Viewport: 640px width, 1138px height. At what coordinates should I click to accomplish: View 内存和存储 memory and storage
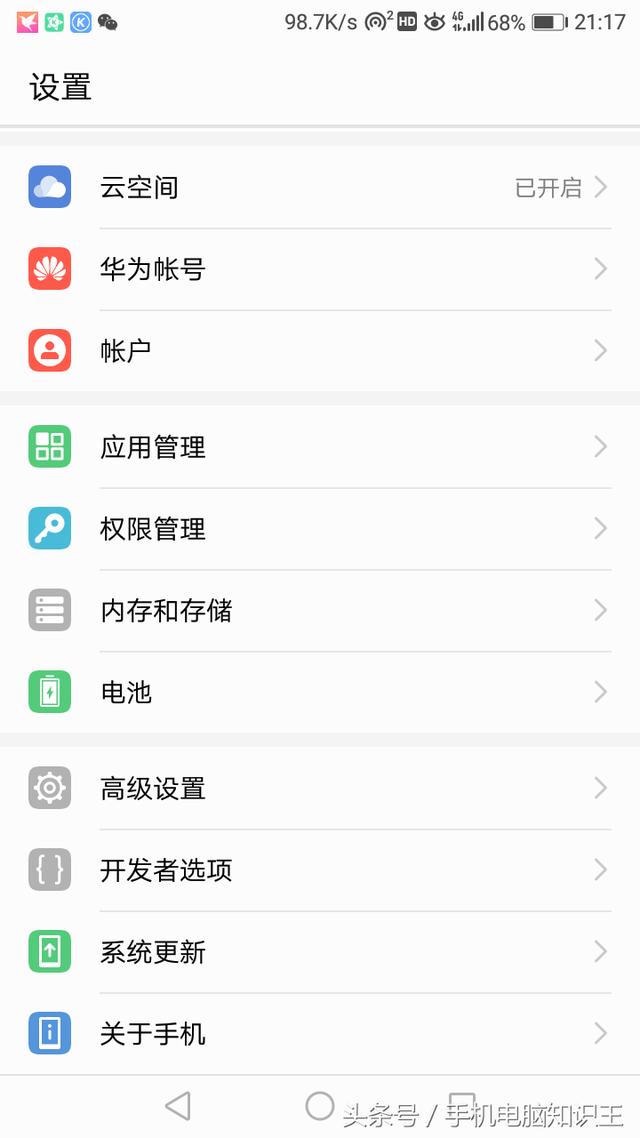pos(320,611)
